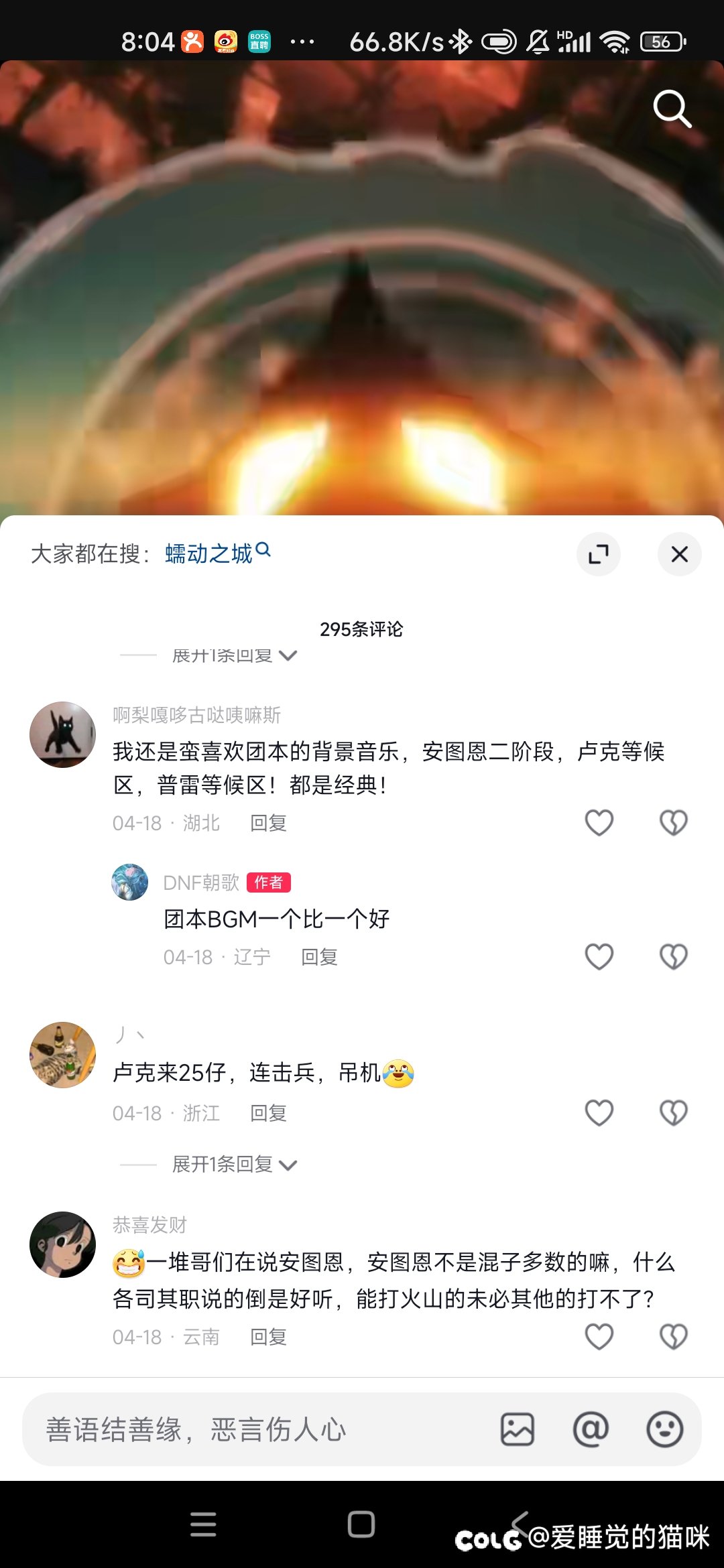
Task: Open DNF朝歌's profile avatar
Action: click(x=129, y=882)
